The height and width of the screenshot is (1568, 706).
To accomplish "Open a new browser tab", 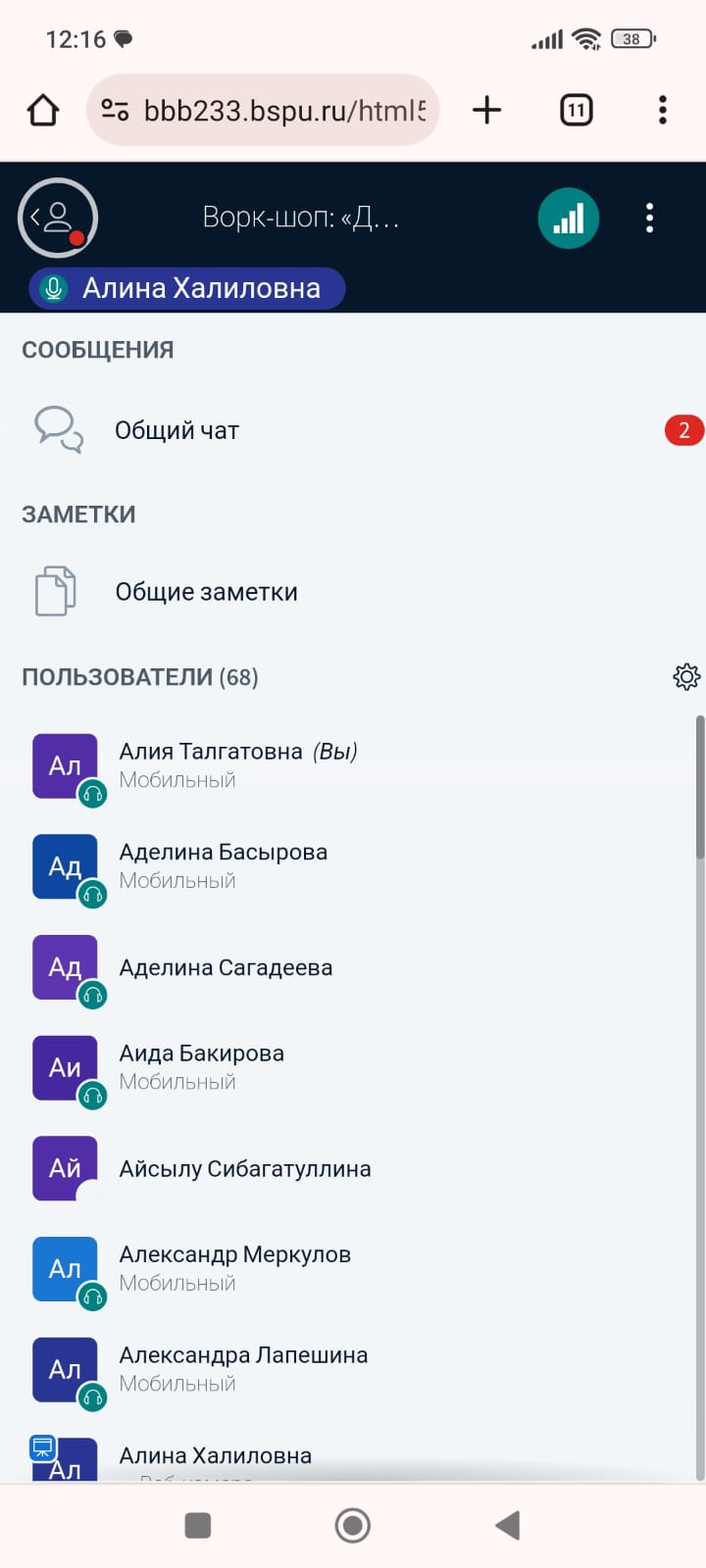I will pos(486,110).
